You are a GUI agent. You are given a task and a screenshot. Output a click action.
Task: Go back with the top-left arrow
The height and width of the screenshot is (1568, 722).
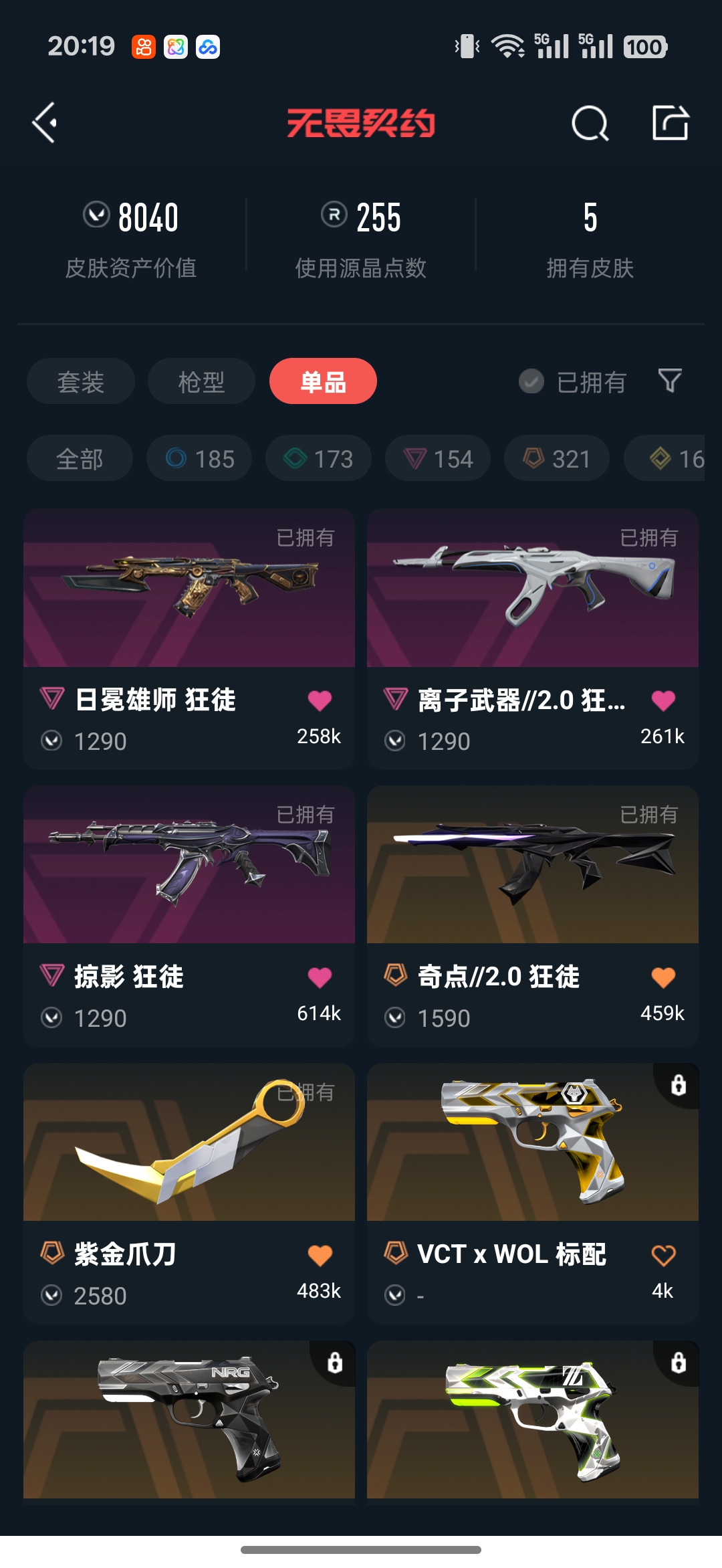[x=45, y=123]
